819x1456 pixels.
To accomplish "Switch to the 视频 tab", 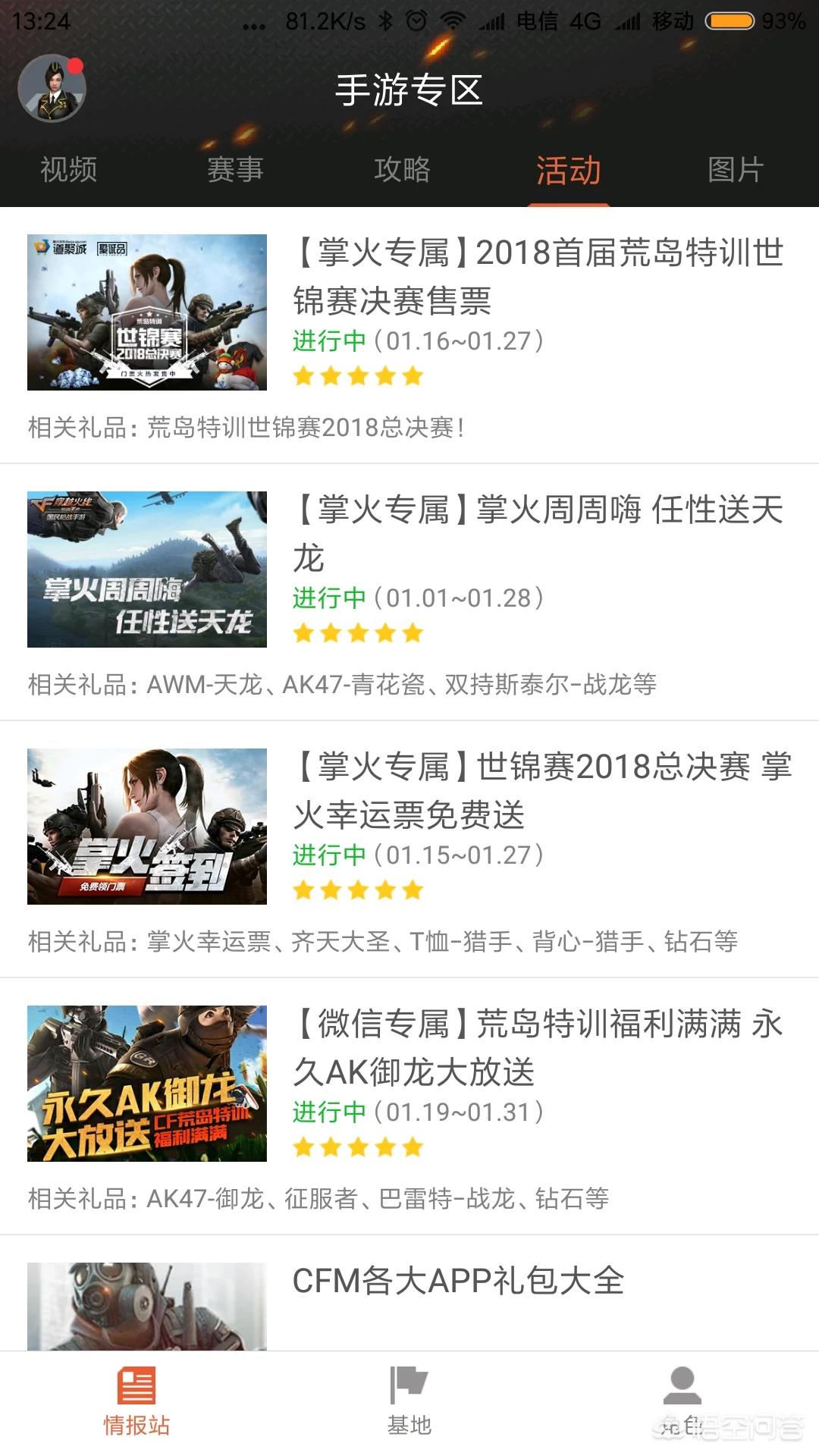I will pos(68,169).
